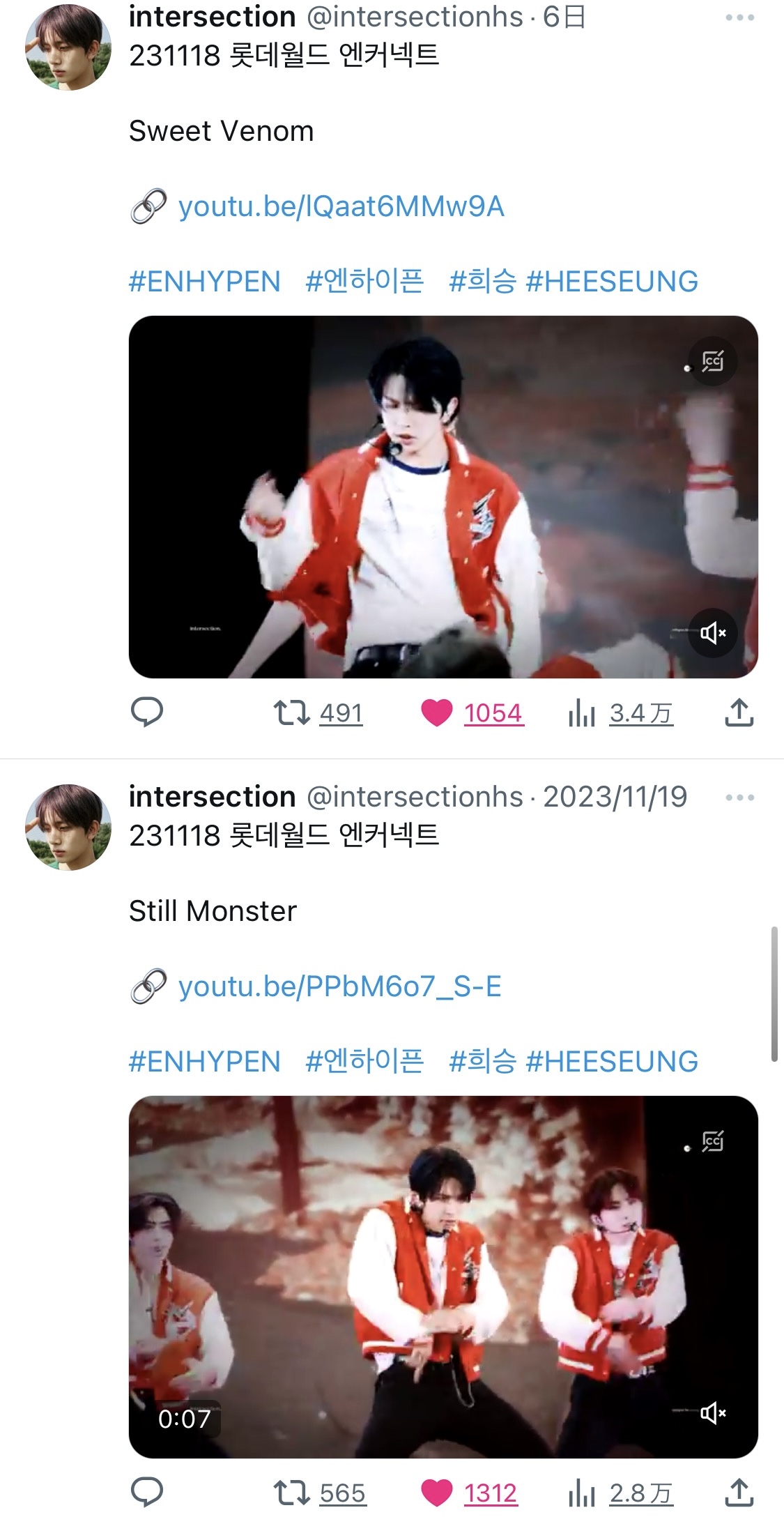Reply to the Still Monster post

pyautogui.click(x=147, y=1493)
